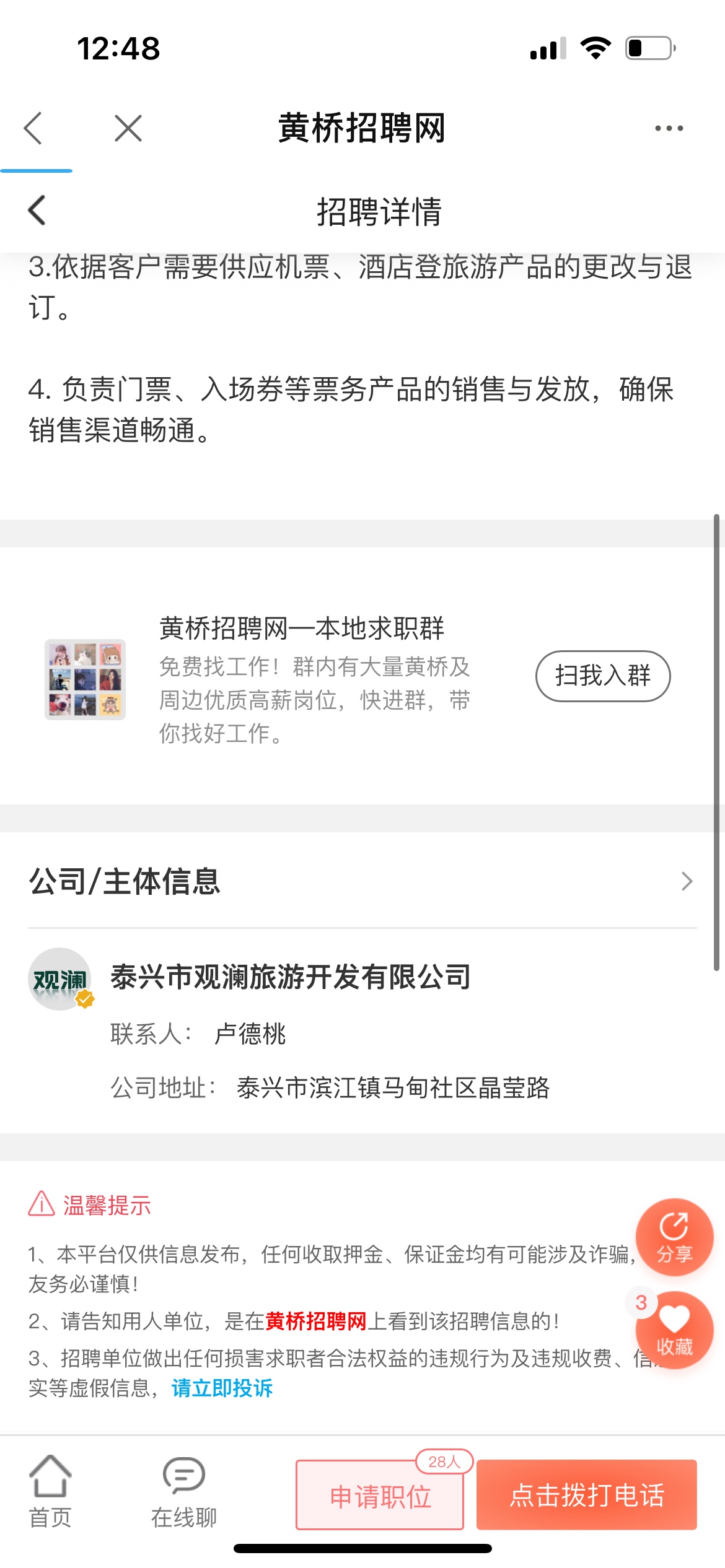Image resolution: width=725 pixels, height=1568 pixels.
Task: Apply with 申请职位 button
Action: [380, 1496]
